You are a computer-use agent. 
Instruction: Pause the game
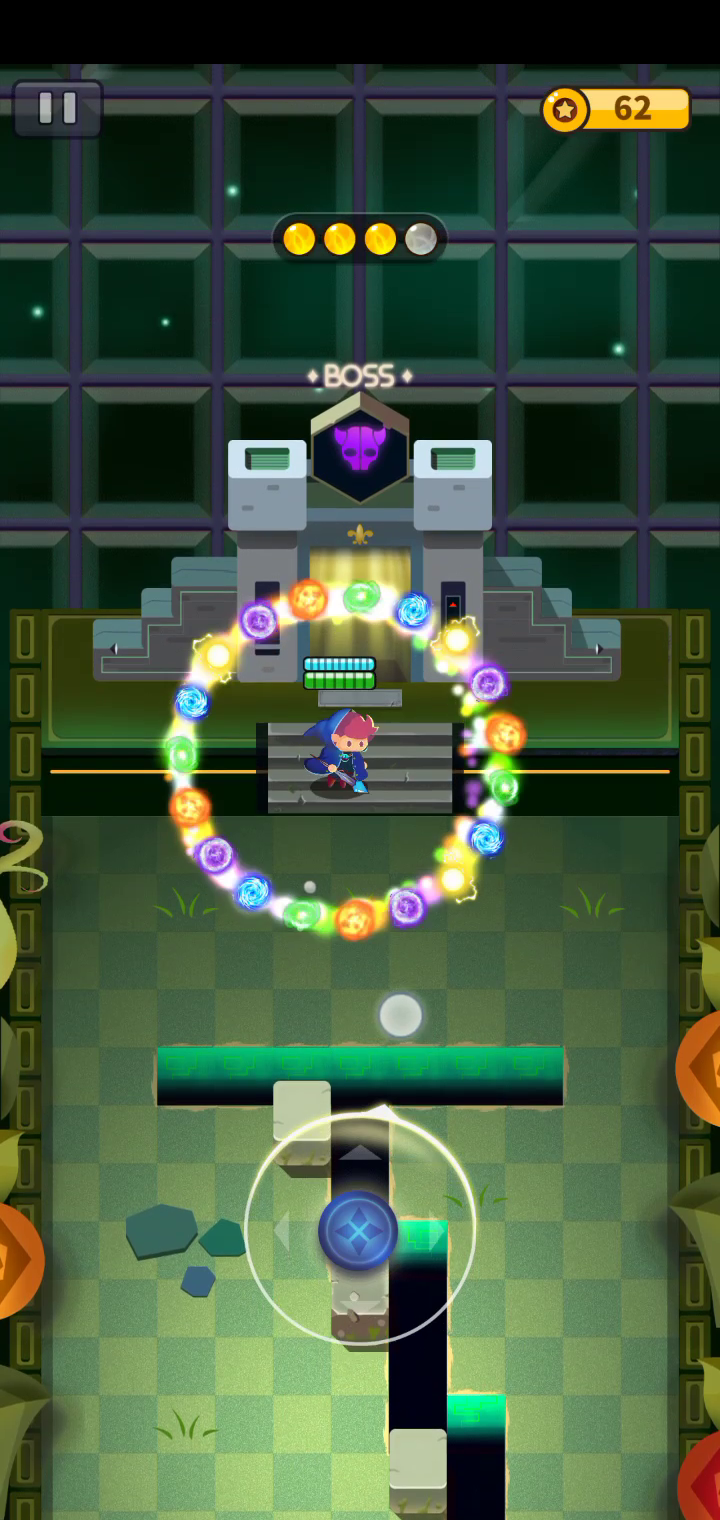(57, 108)
